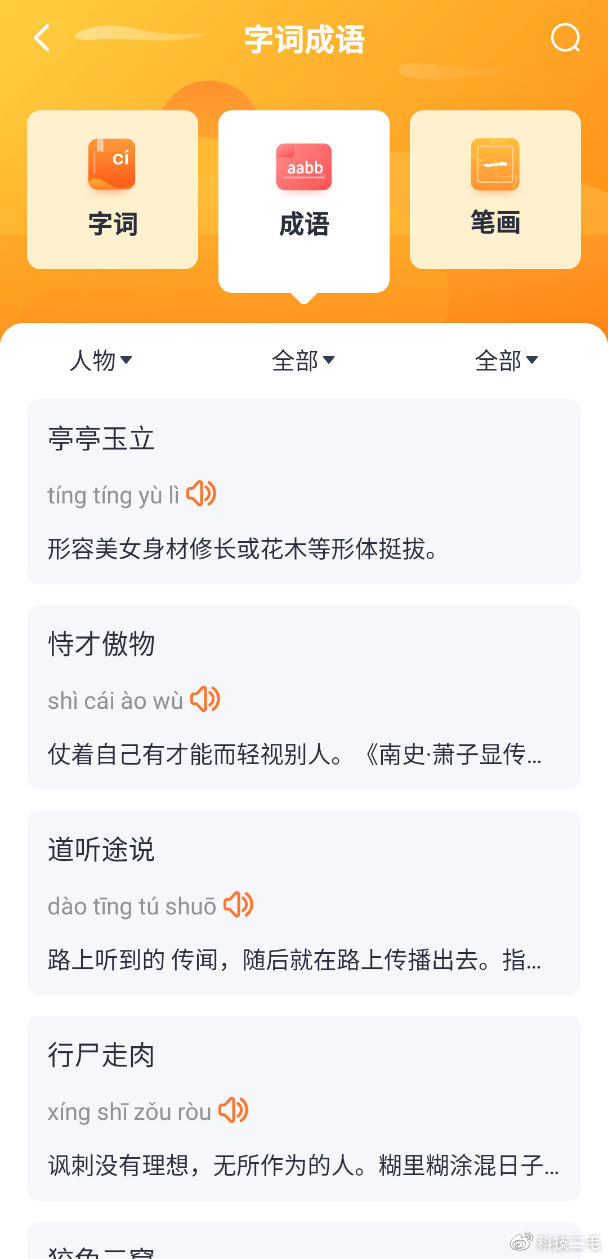Go back using the top-left arrow

(x=42, y=39)
